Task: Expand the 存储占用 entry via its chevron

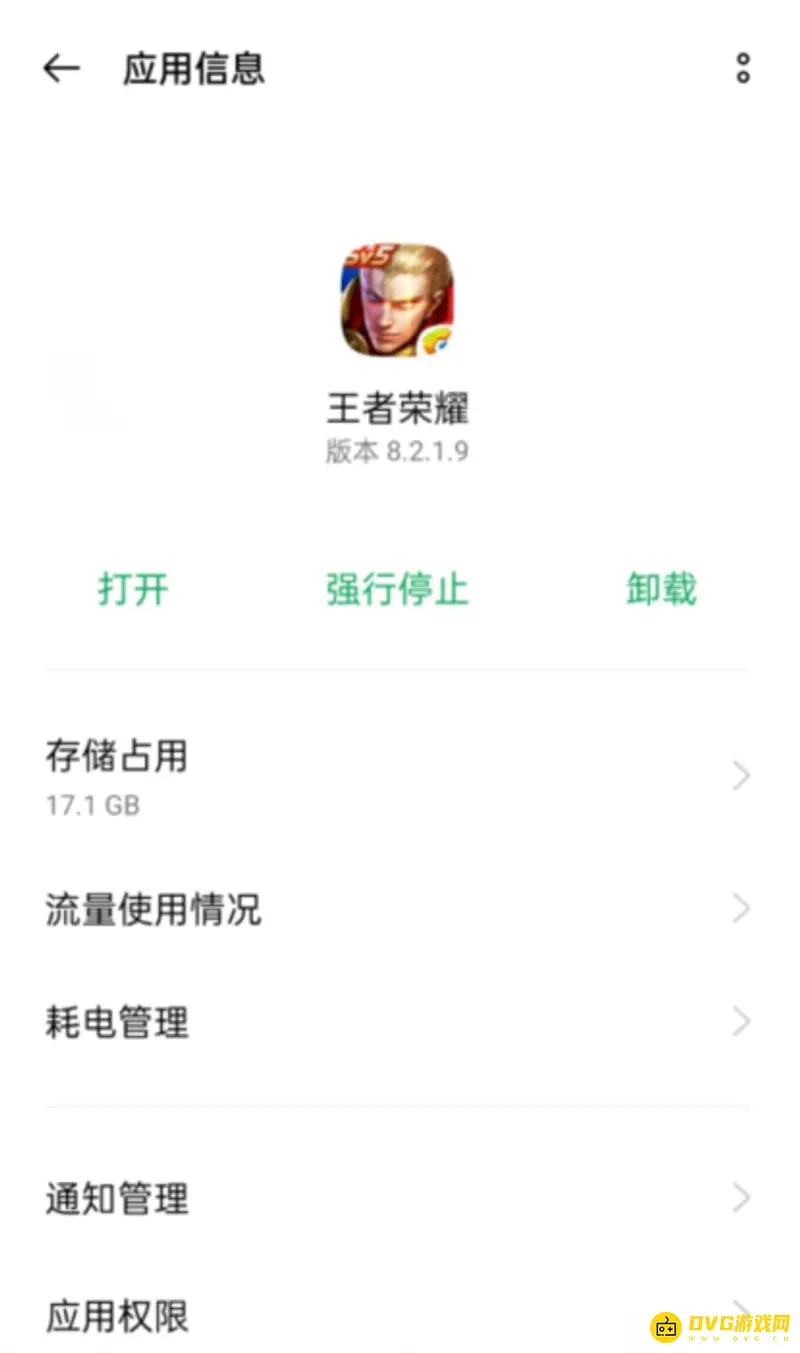Action: [x=740, y=775]
